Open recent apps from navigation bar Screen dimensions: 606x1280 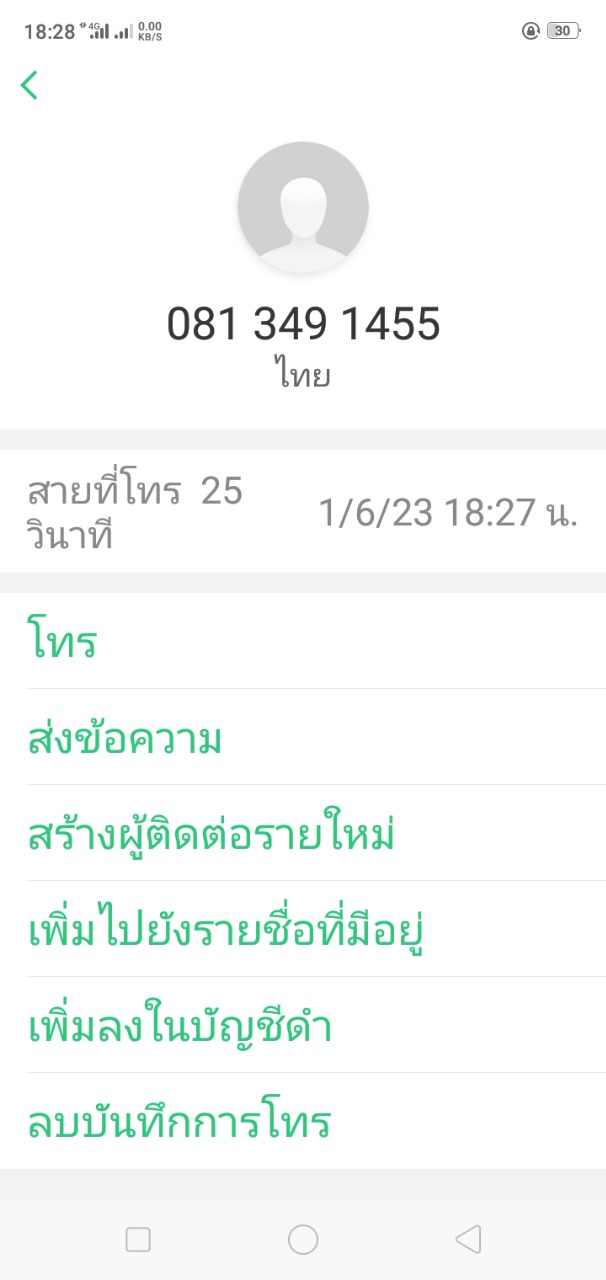pyautogui.click(x=138, y=1240)
